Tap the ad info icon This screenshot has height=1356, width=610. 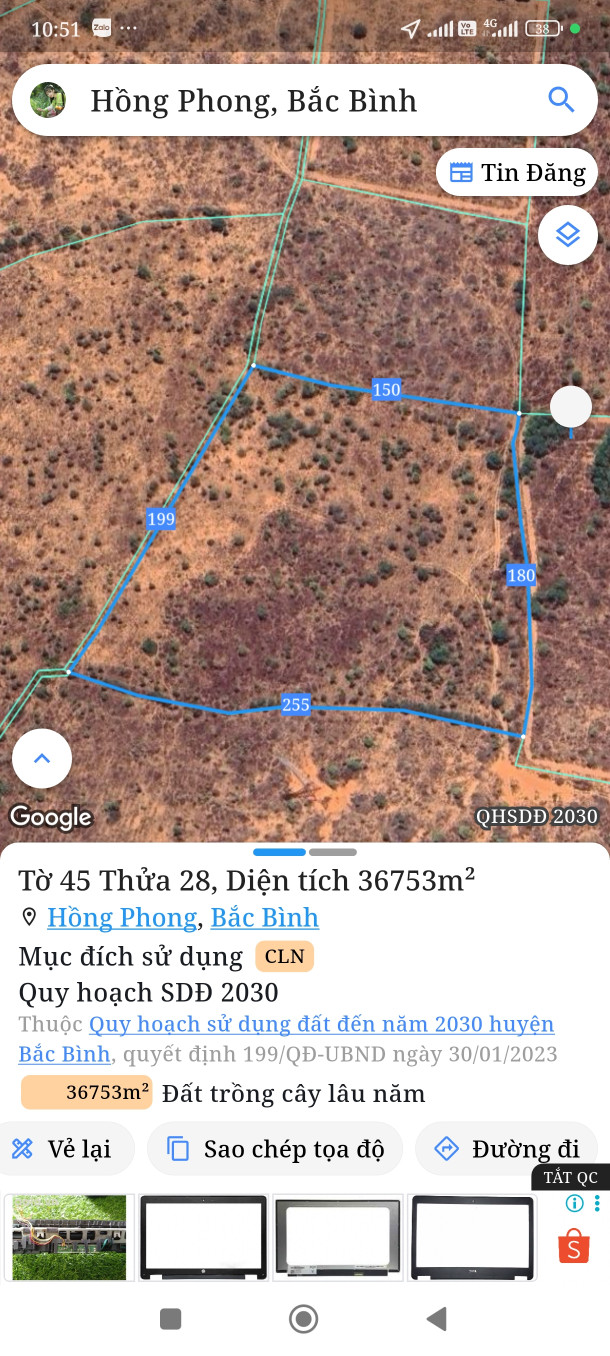coord(574,1203)
